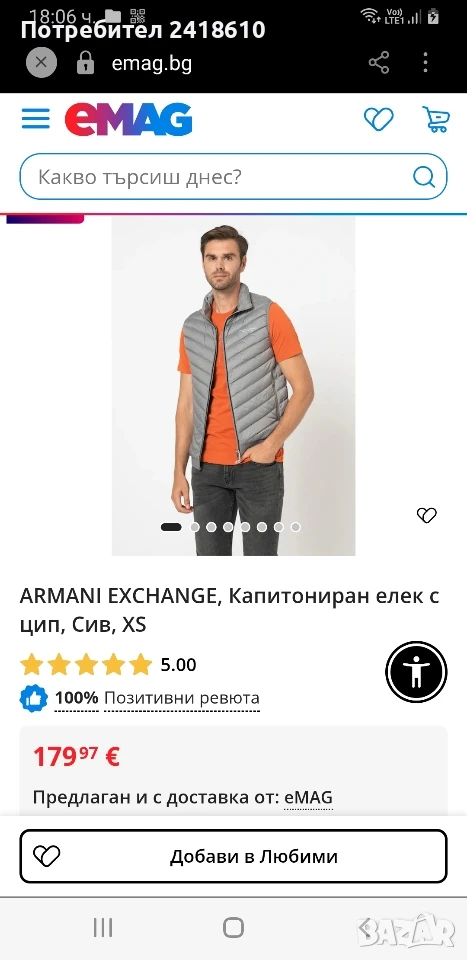Screen dimensions: 467x960
Task: Tap 'Добави в Любими' button
Action: coord(233,856)
